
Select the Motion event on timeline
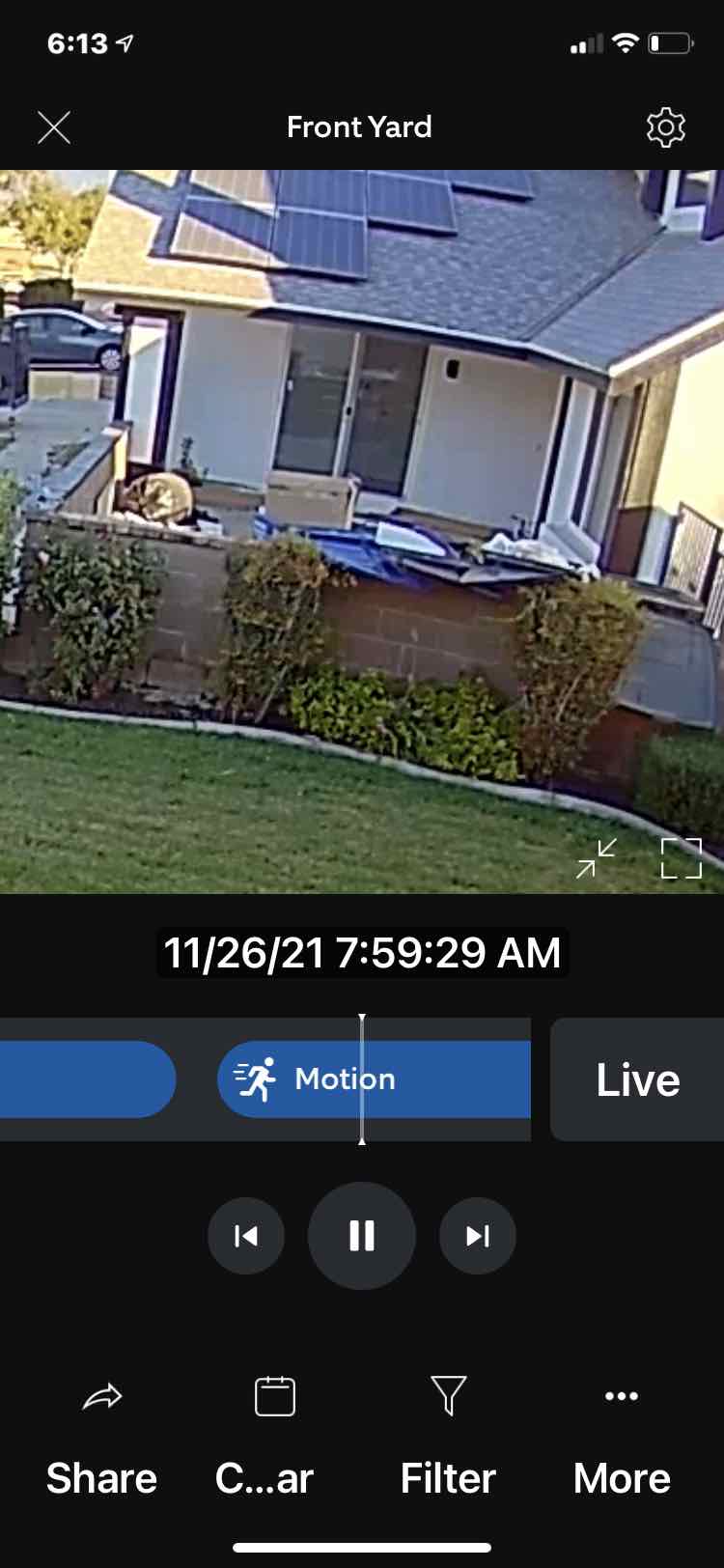(375, 1079)
